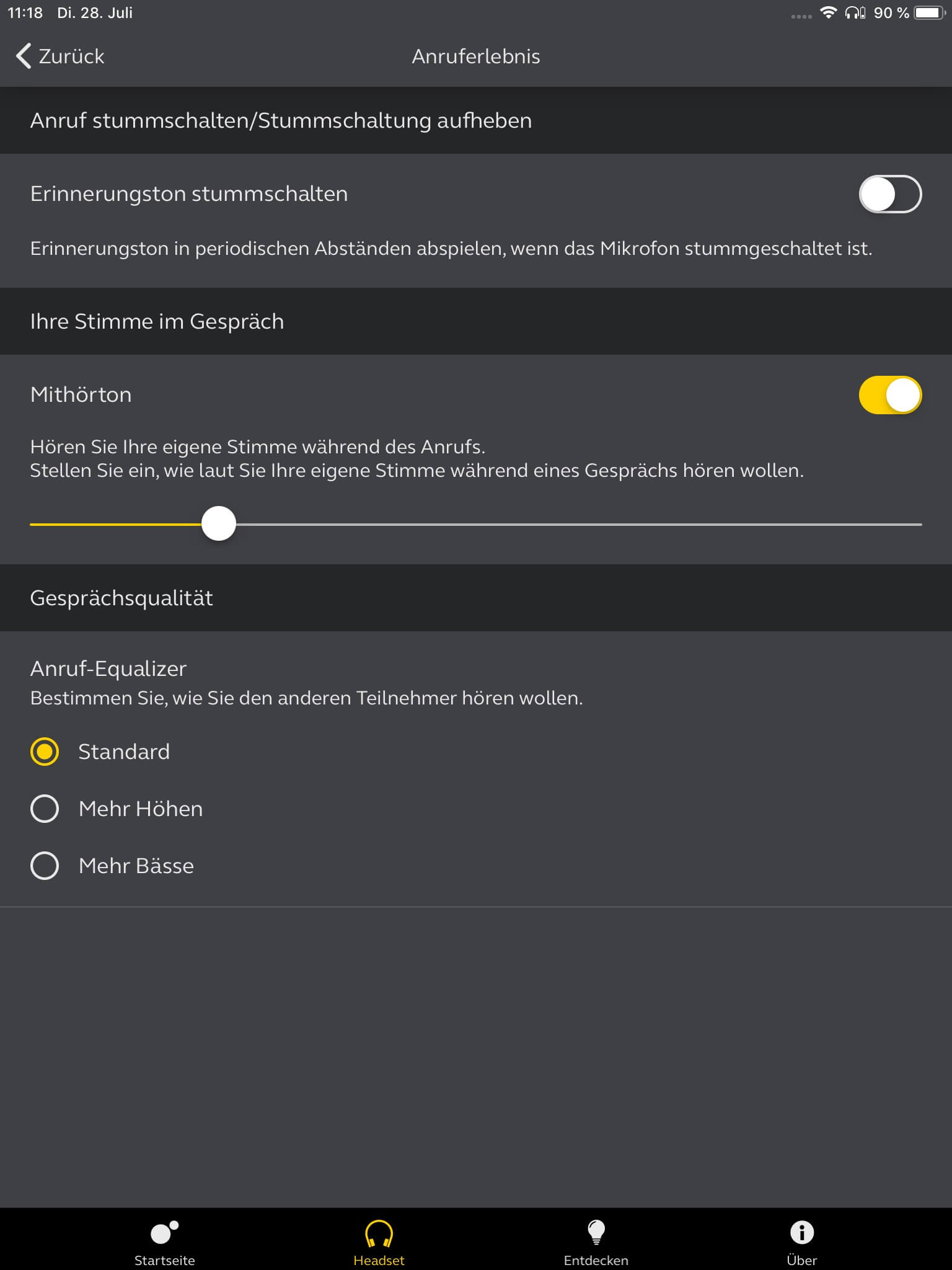Image resolution: width=952 pixels, height=1270 pixels.
Task: Go back with the Zurück button
Action: [60, 56]
